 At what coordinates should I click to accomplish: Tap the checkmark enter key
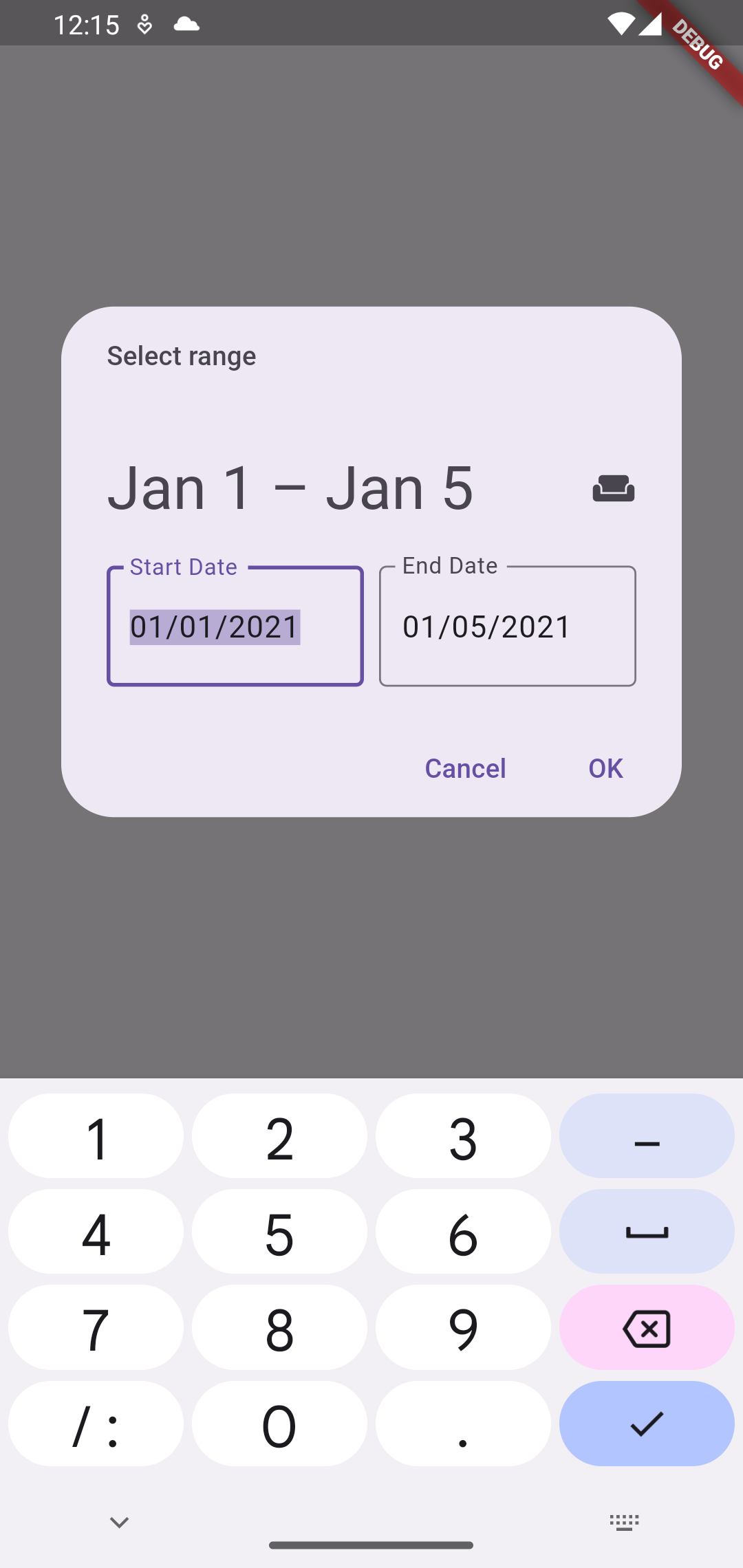click(647, 1424)
